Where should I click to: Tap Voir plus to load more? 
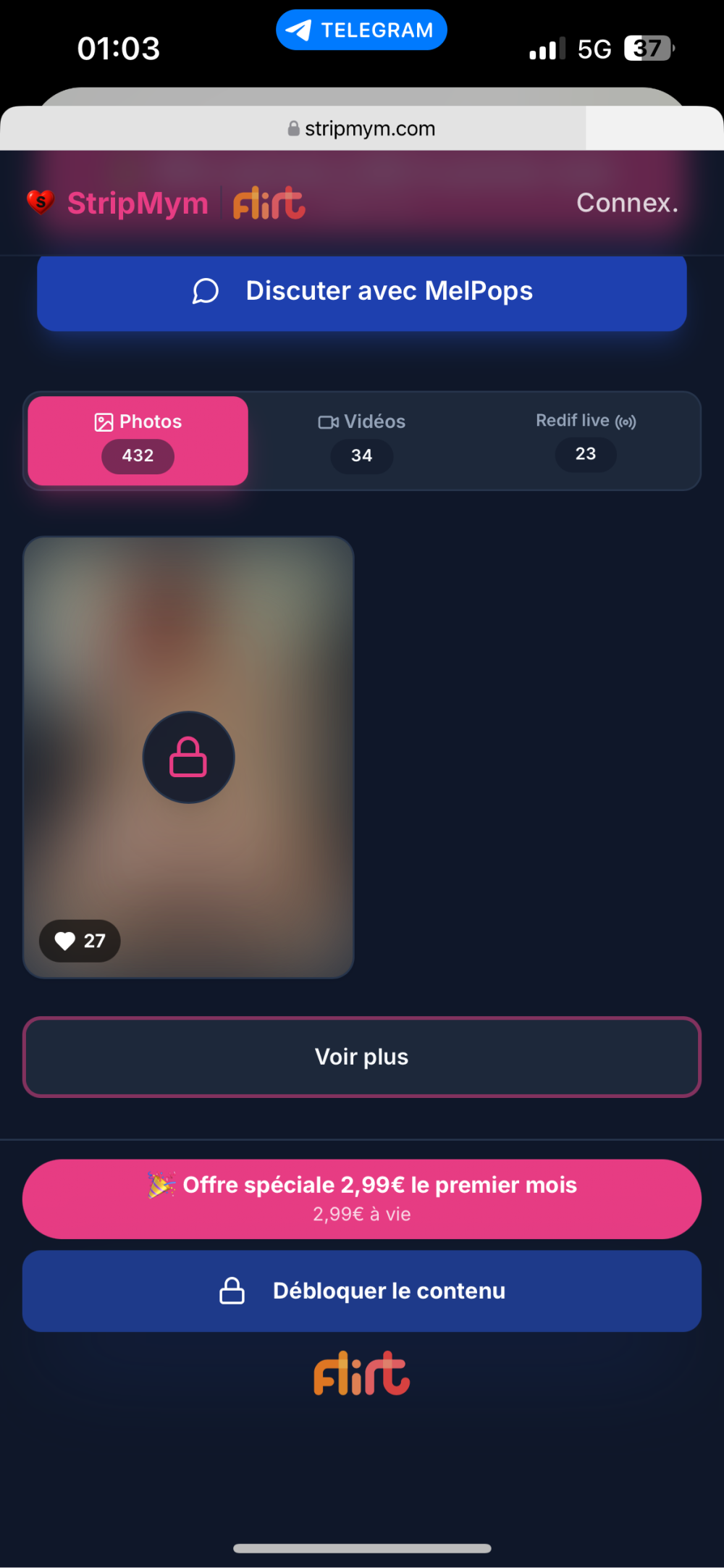[361, 1057]
